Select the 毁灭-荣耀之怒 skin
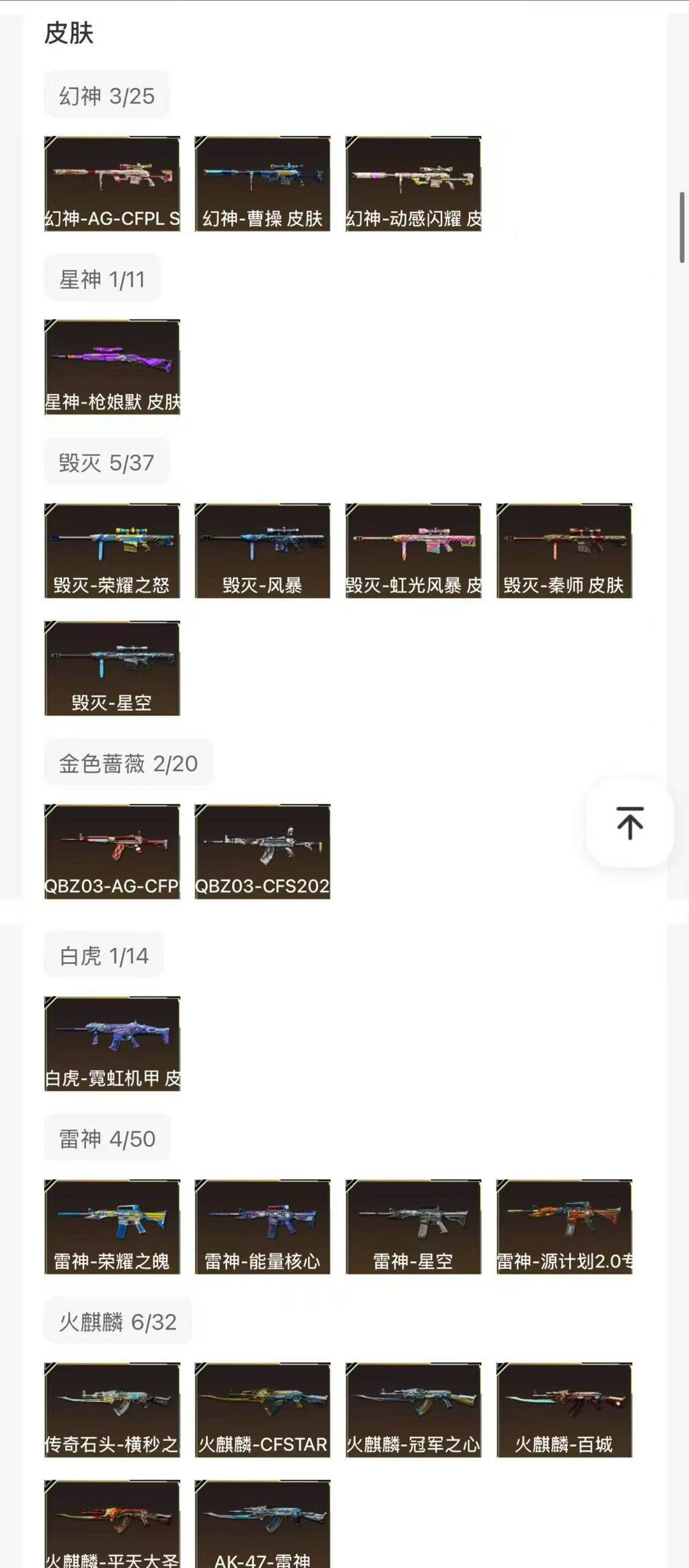The image size is (689, 1568). 112,550
